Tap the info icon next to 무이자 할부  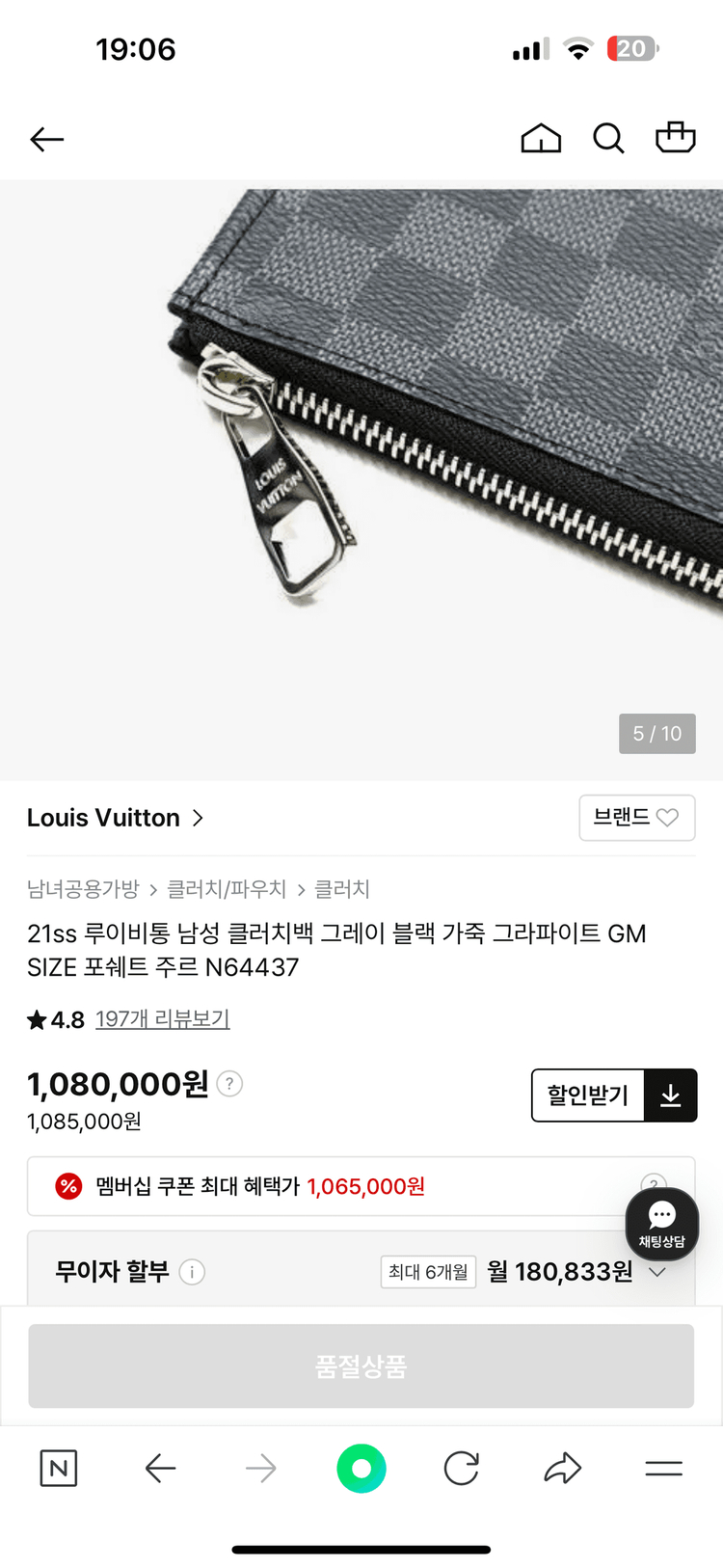pyautogui.click(x=192, y=1272)
